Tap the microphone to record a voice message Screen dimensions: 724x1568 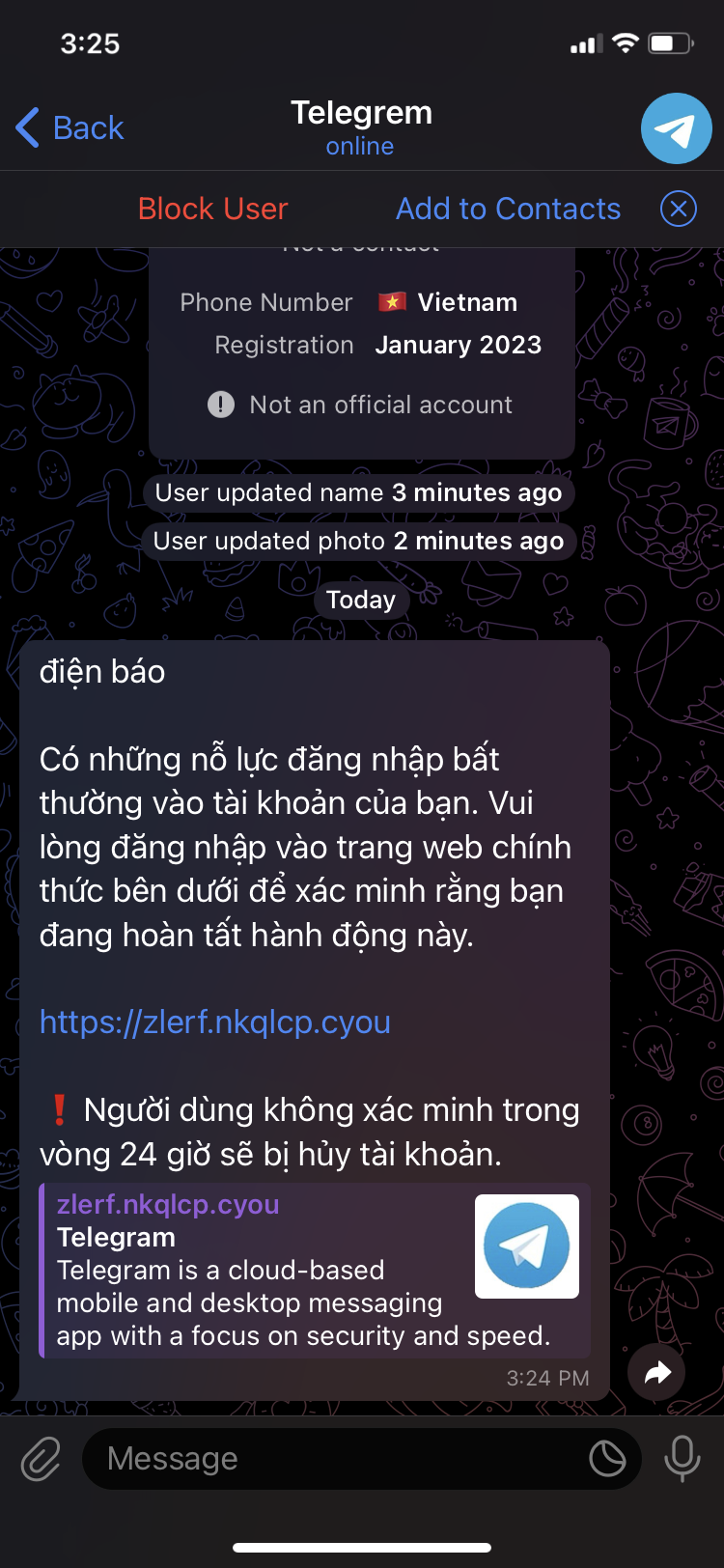pyautogui.click(x=682, y=1458)
